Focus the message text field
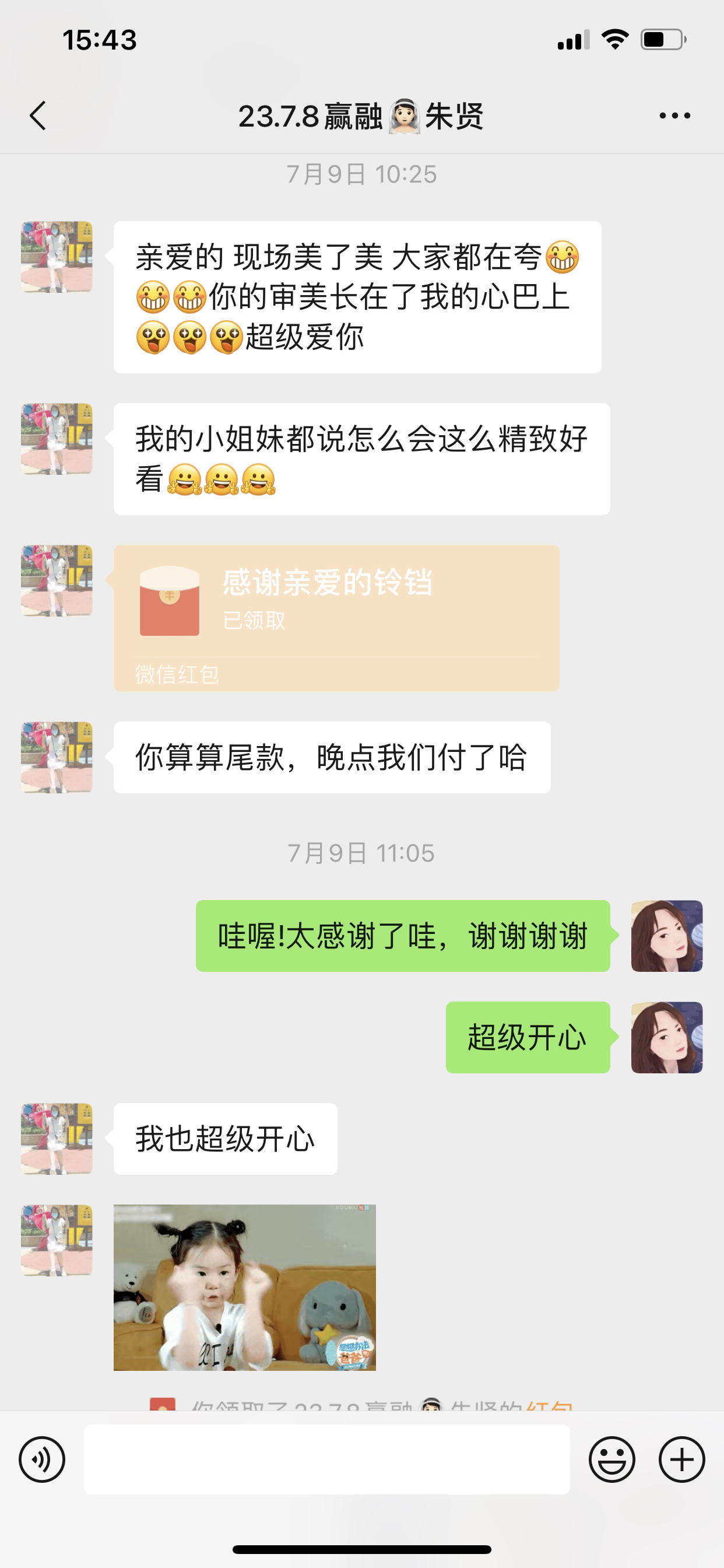Viewport: 724px width, 1568px height. pyautogui.click(x=326, y=1459)
